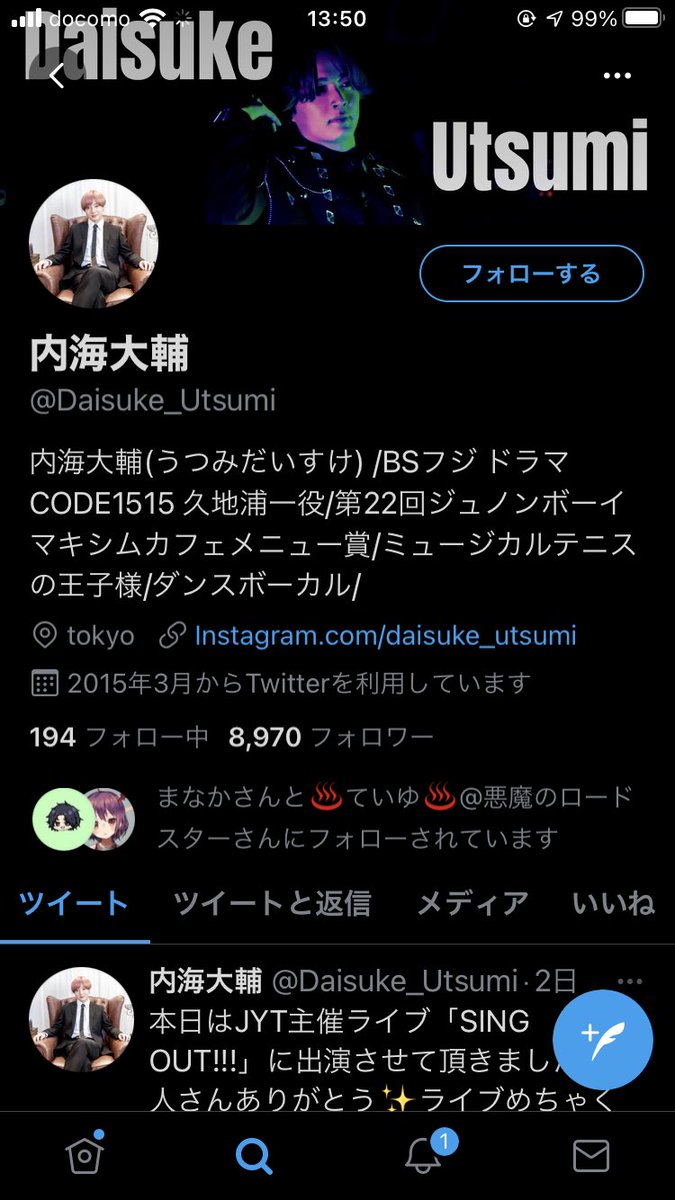Tap the フォローする follow button
Image resolution: width=675 pixels, height=1200 pixels.
coord(531,273)
